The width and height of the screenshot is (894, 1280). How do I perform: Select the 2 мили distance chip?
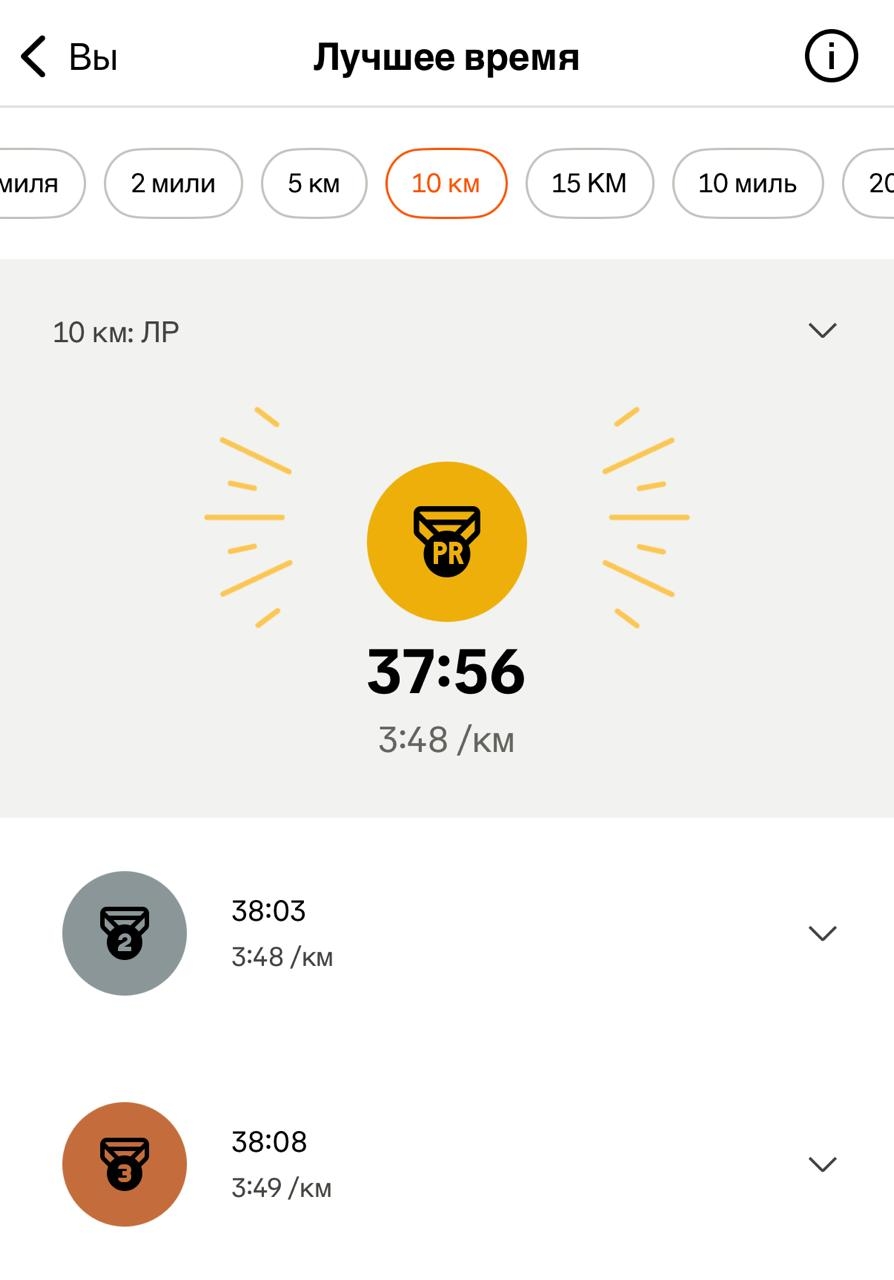point(173,183)
